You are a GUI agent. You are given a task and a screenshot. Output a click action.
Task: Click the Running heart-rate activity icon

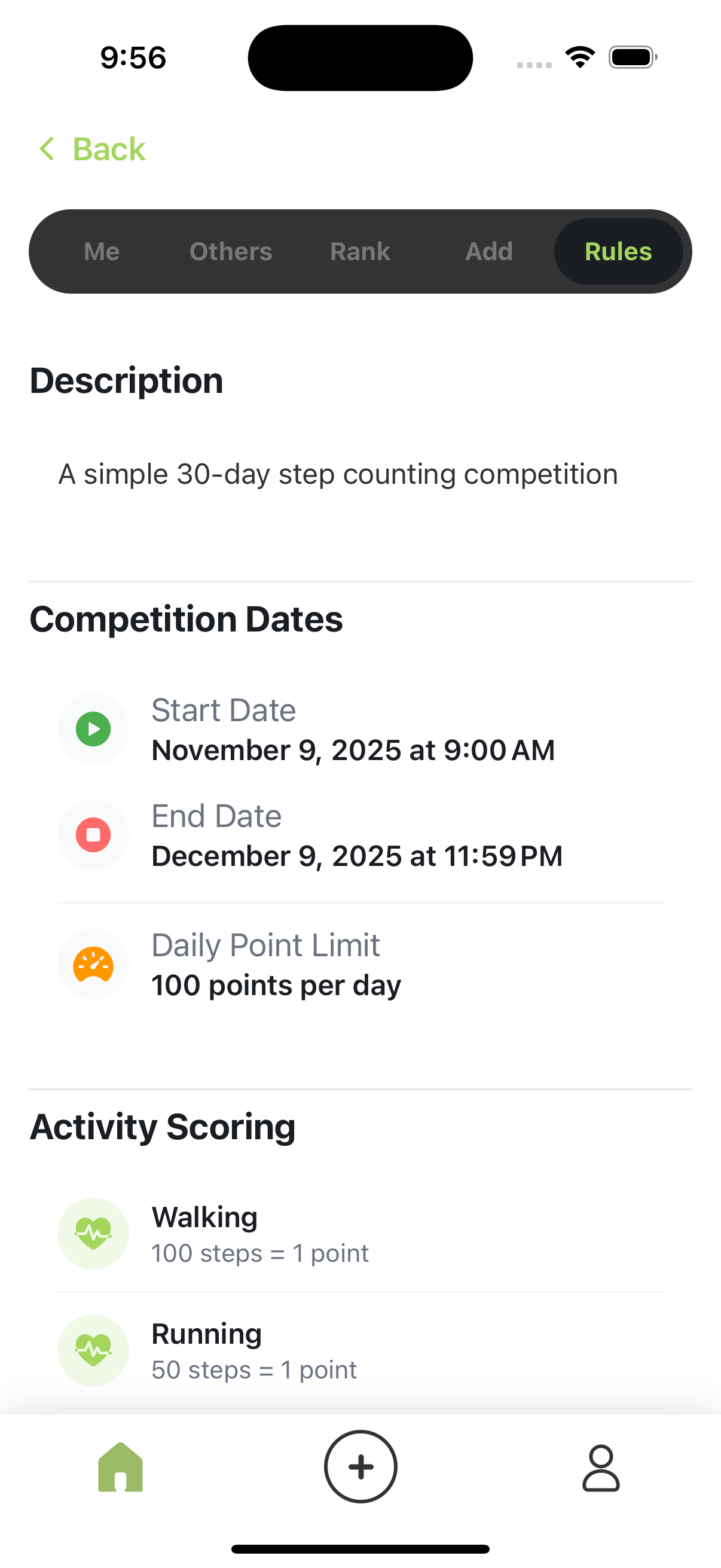(x=93, y=1351)
